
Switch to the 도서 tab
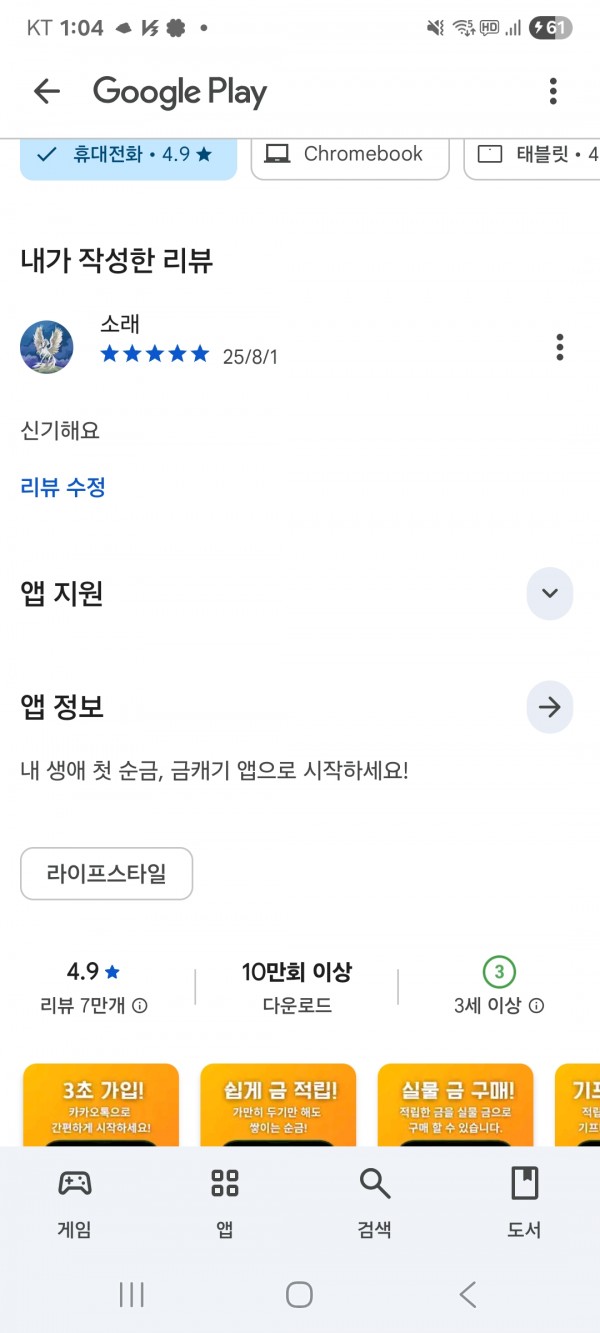[x=524, y=1203]
